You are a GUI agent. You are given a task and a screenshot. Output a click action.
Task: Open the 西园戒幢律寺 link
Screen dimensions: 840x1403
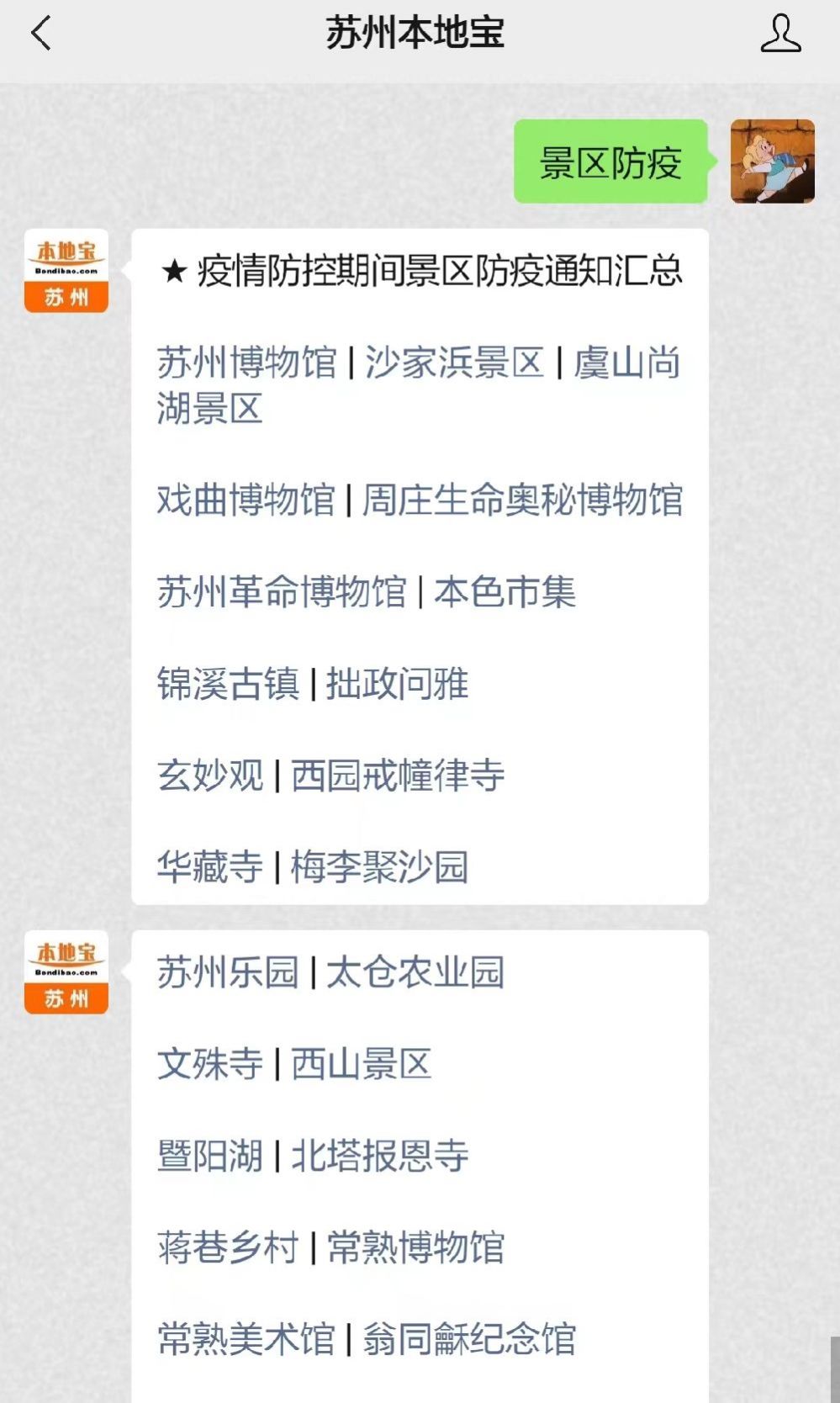click(x=398, y=776)
